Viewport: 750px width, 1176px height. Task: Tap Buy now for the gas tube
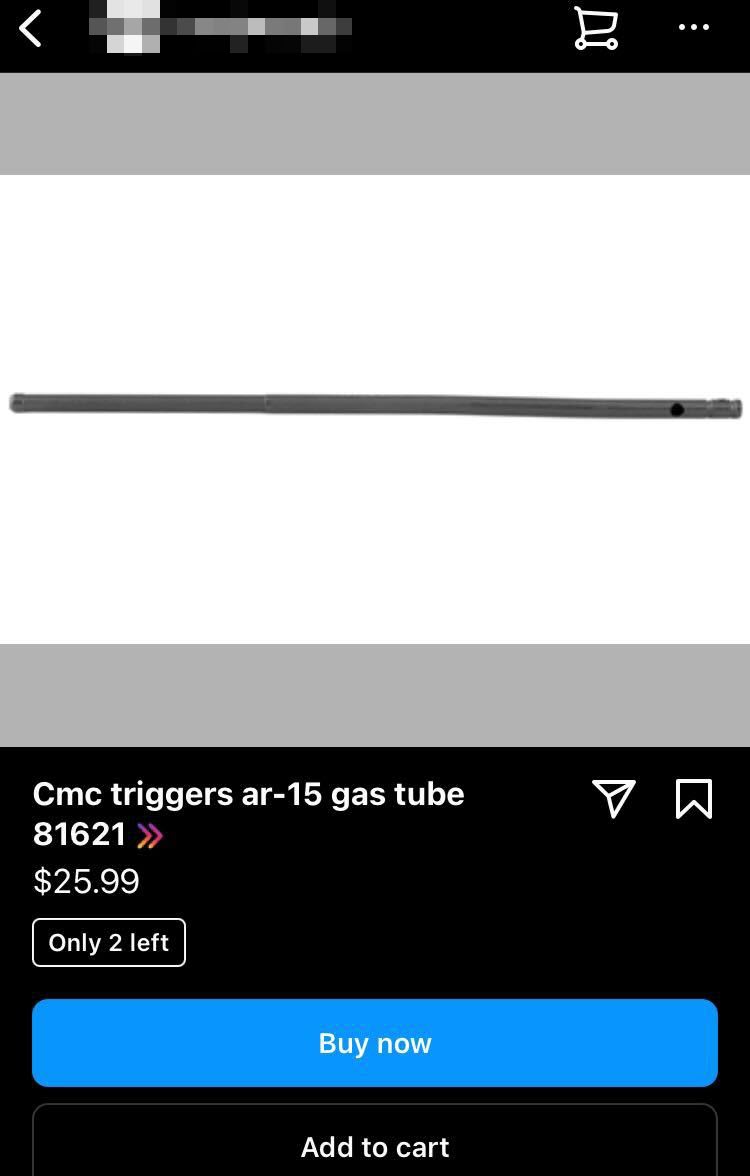click(x=375, y=1043)
